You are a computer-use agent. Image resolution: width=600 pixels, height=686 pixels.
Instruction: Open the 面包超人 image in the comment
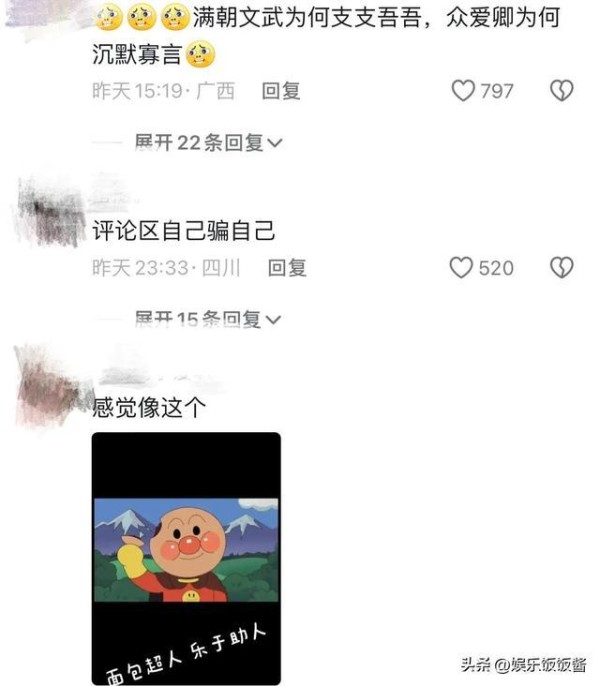click(186, 558)
